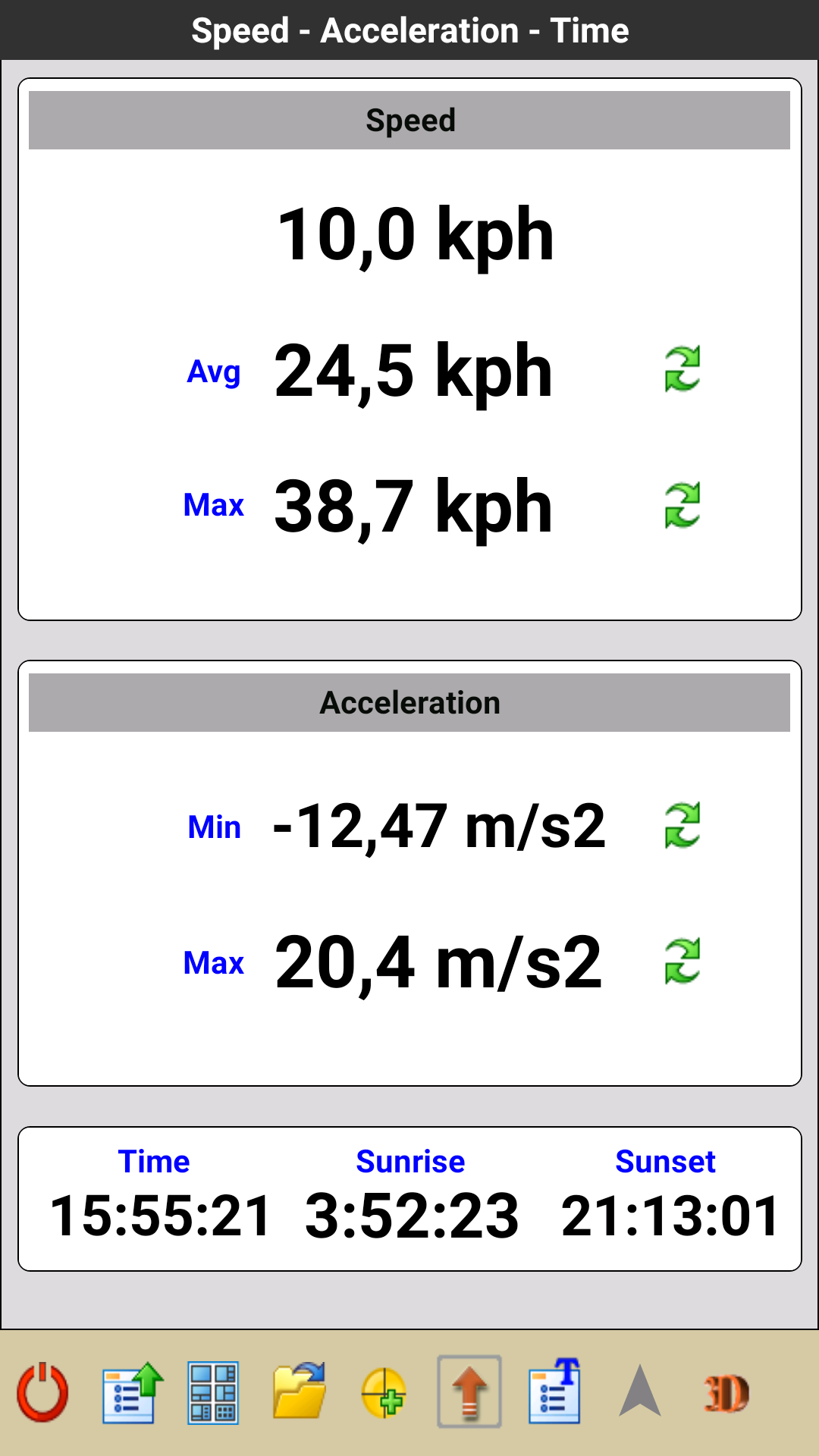Open the yellow folder icon
The image size is (819, 1456).
click(x=299, y=1391)
